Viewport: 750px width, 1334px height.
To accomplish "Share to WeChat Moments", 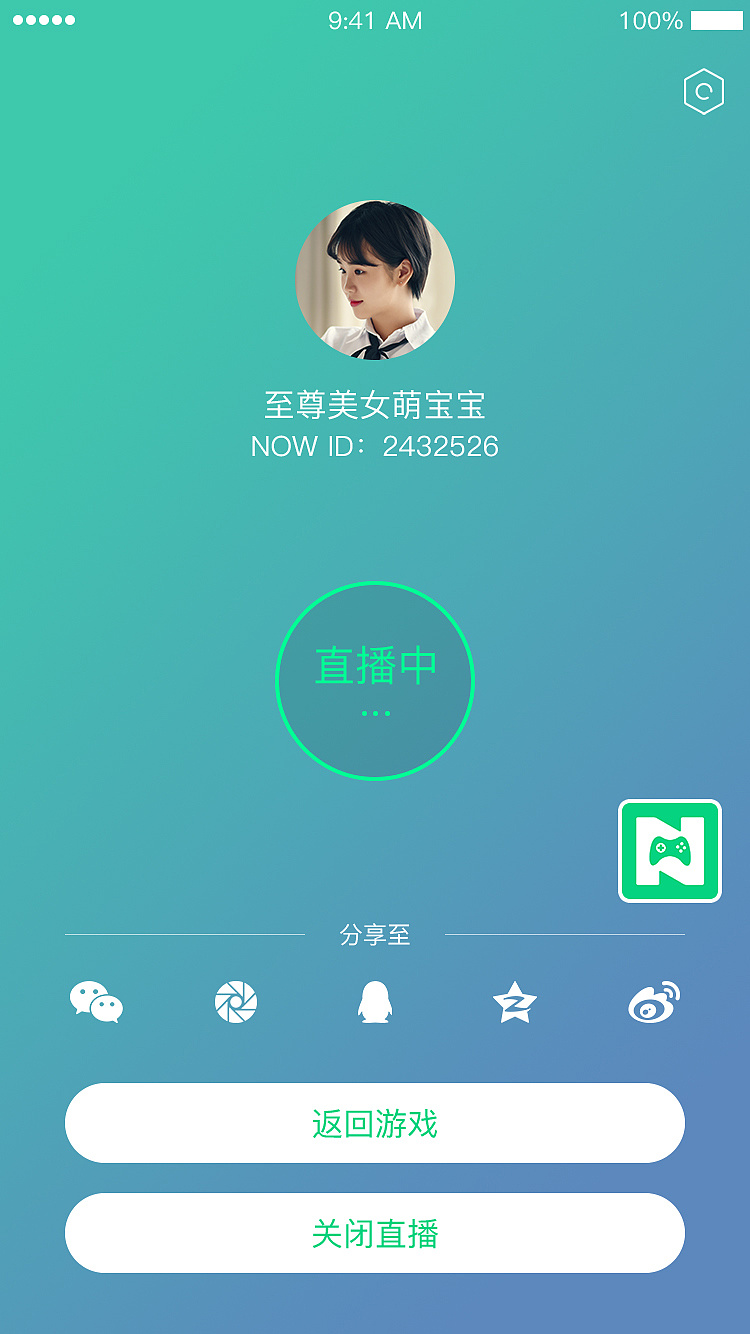I will 236,1002.
